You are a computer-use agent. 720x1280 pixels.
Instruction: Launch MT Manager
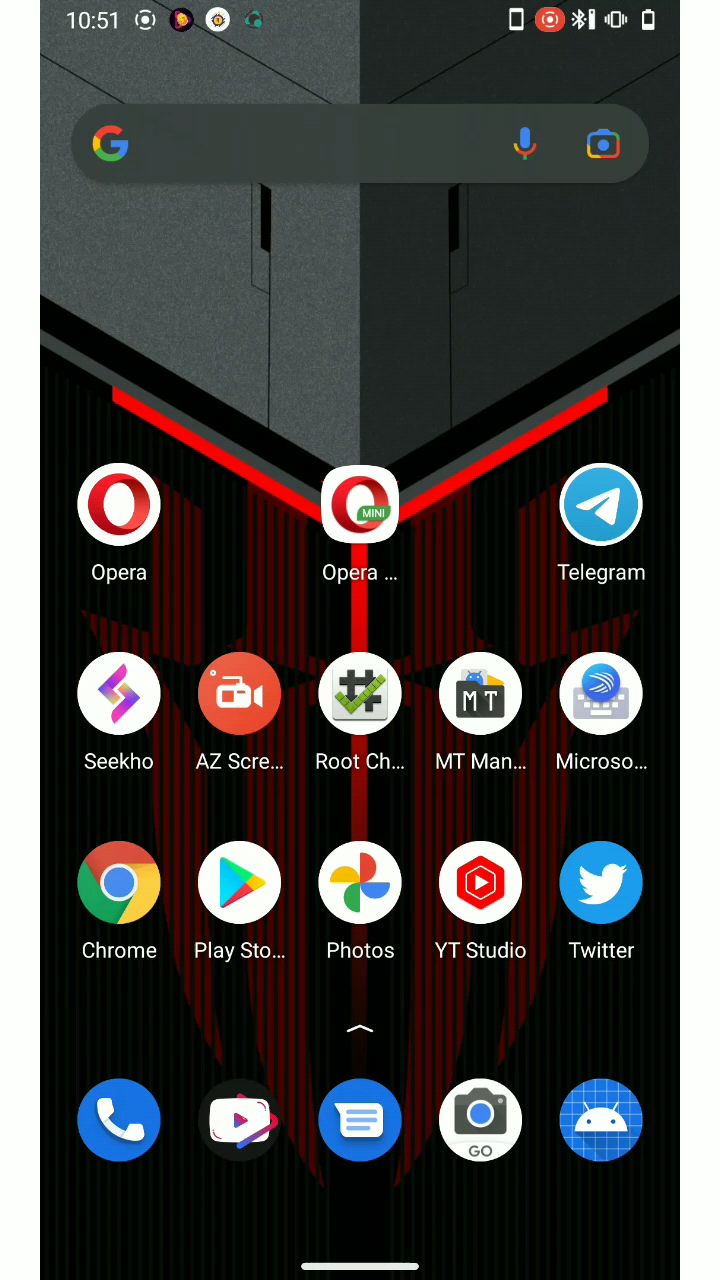(480, 694)
